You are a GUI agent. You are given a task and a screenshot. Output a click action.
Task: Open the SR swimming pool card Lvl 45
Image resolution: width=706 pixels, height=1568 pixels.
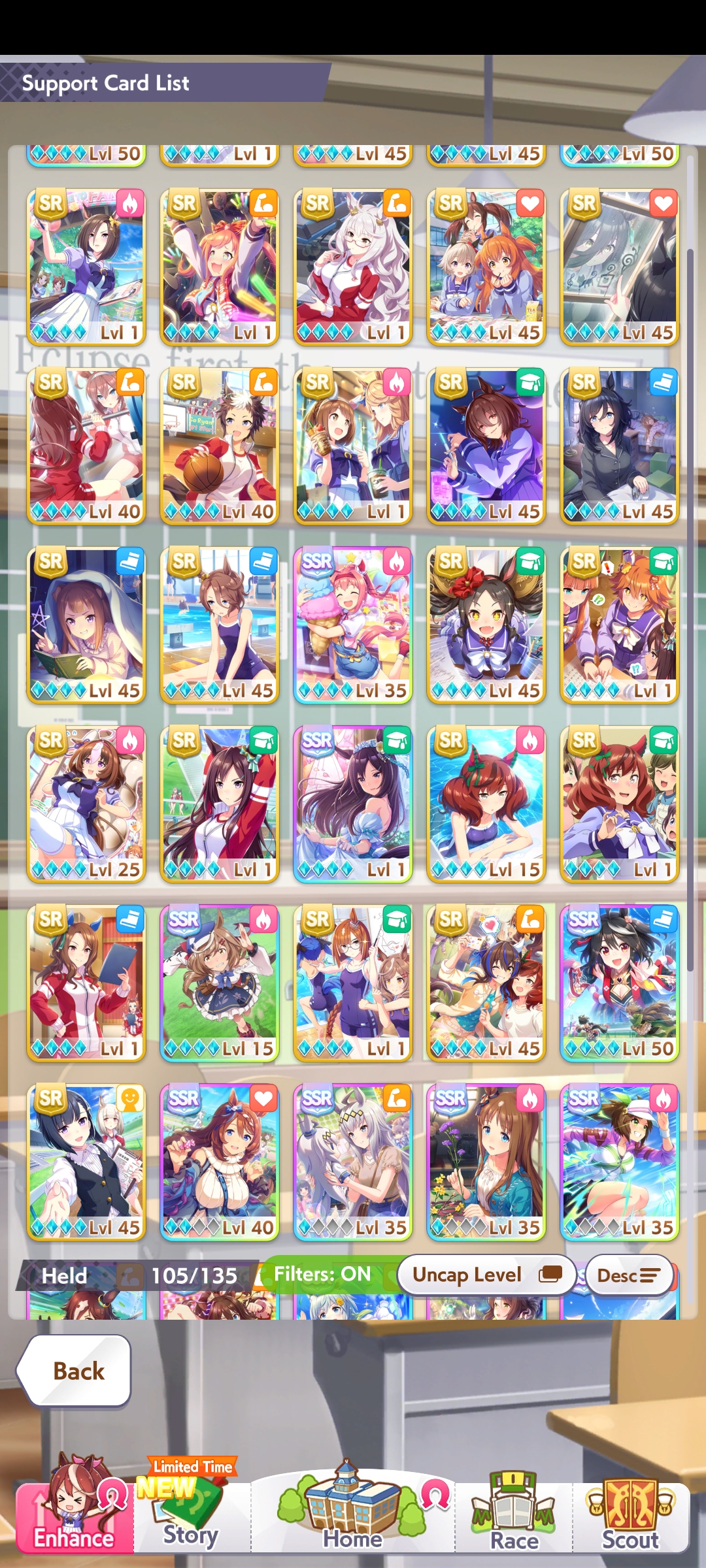219,625
